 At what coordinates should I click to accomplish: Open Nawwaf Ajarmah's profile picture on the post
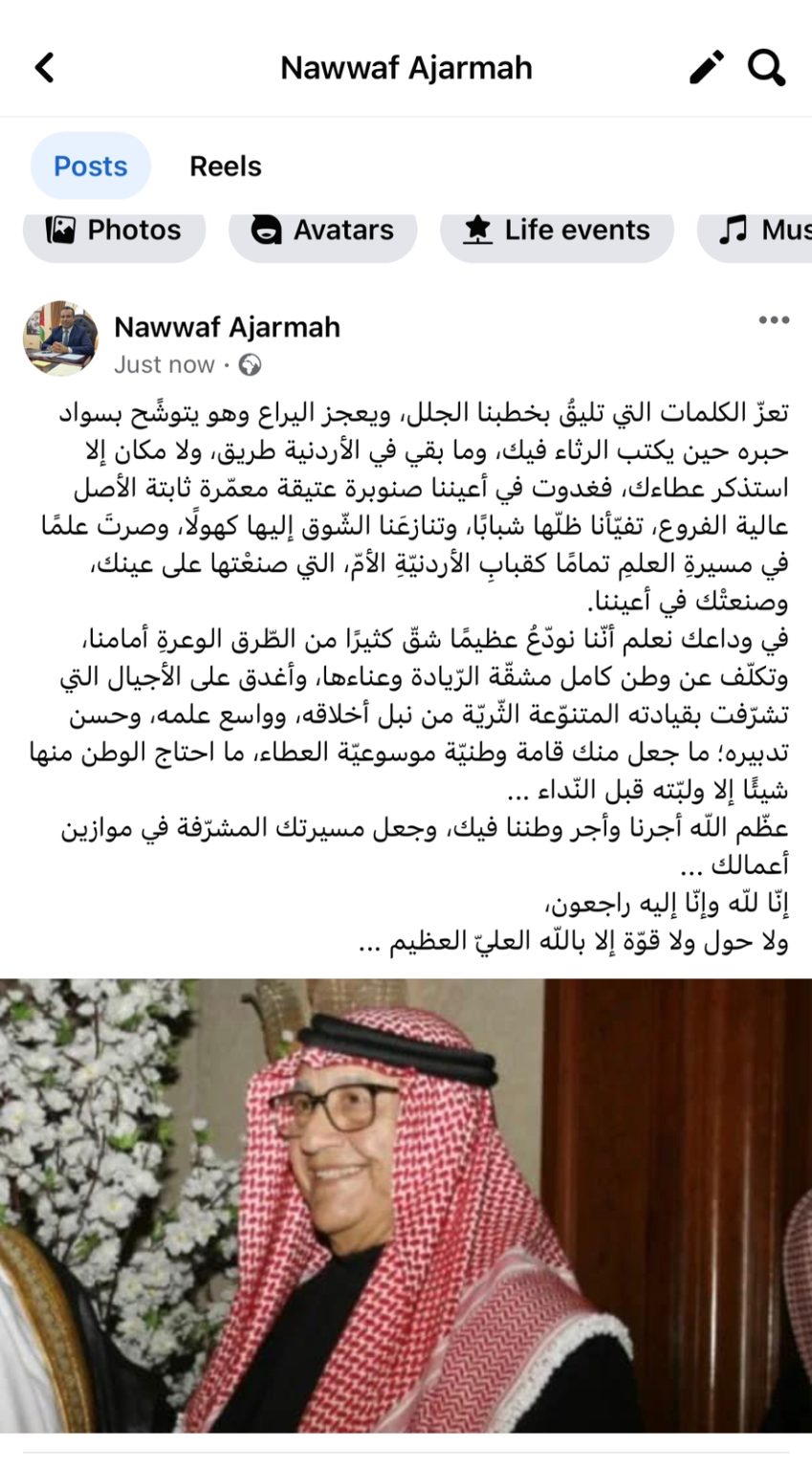pos(60,340)
